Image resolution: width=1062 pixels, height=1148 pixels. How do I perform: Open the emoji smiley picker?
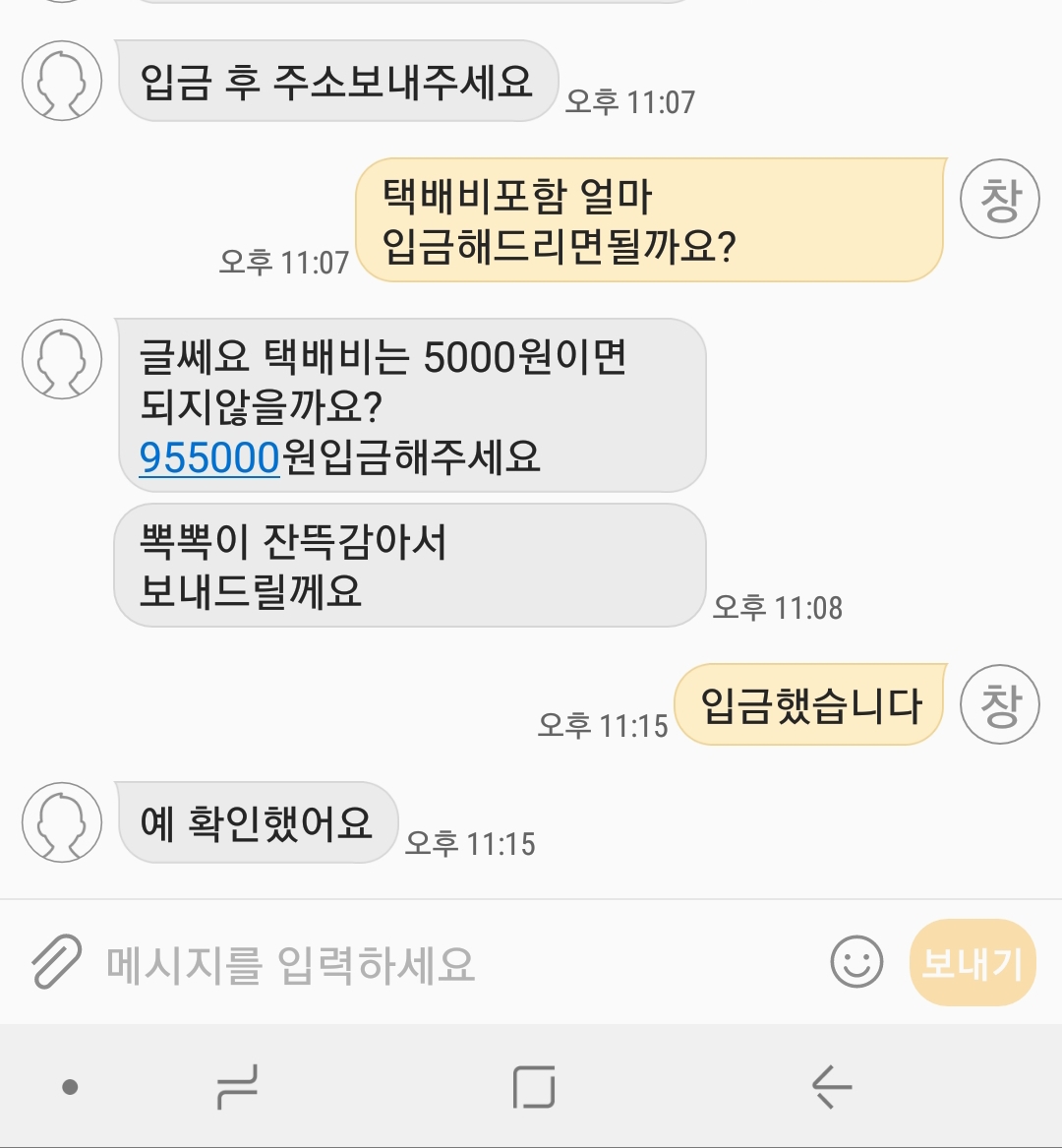856,962
